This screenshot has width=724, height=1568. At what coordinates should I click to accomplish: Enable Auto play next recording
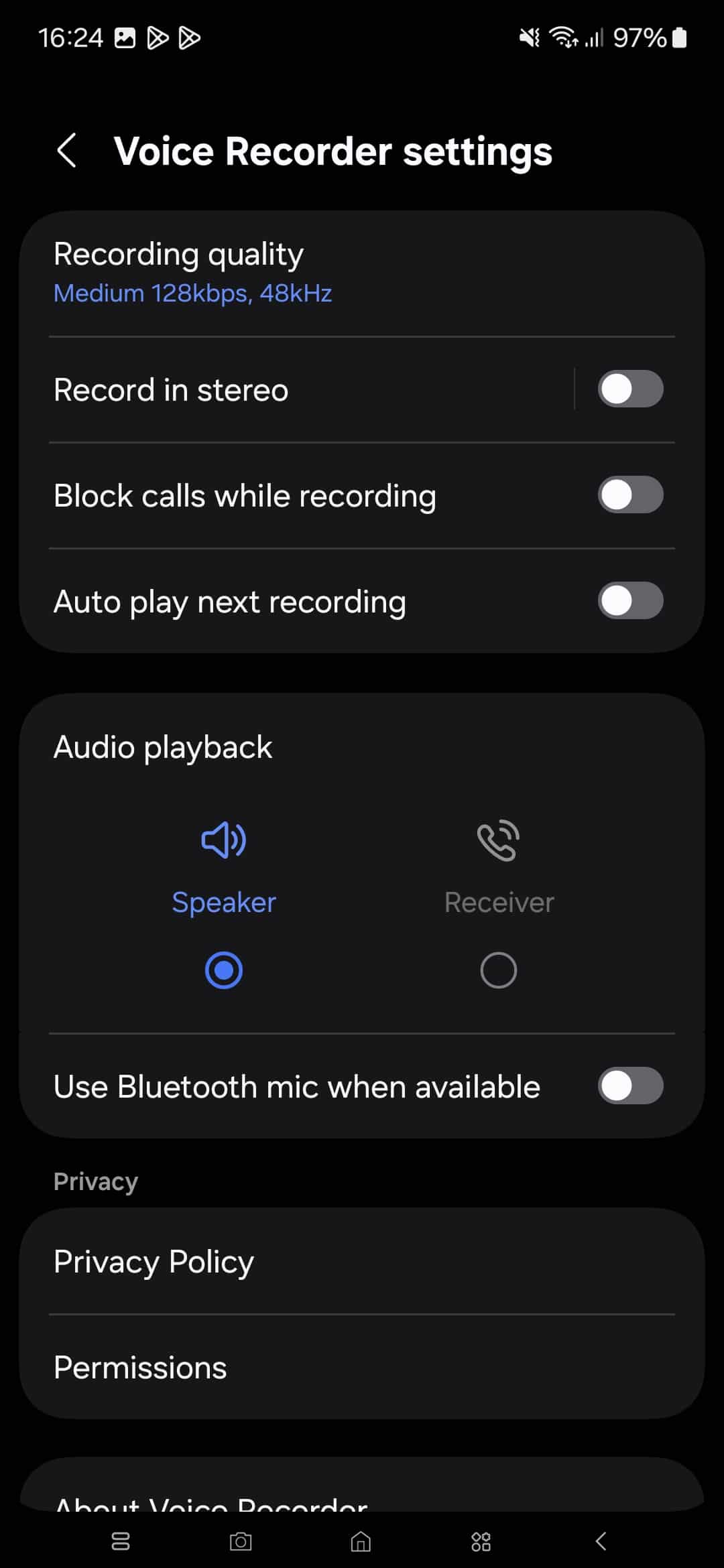point(630,601)
